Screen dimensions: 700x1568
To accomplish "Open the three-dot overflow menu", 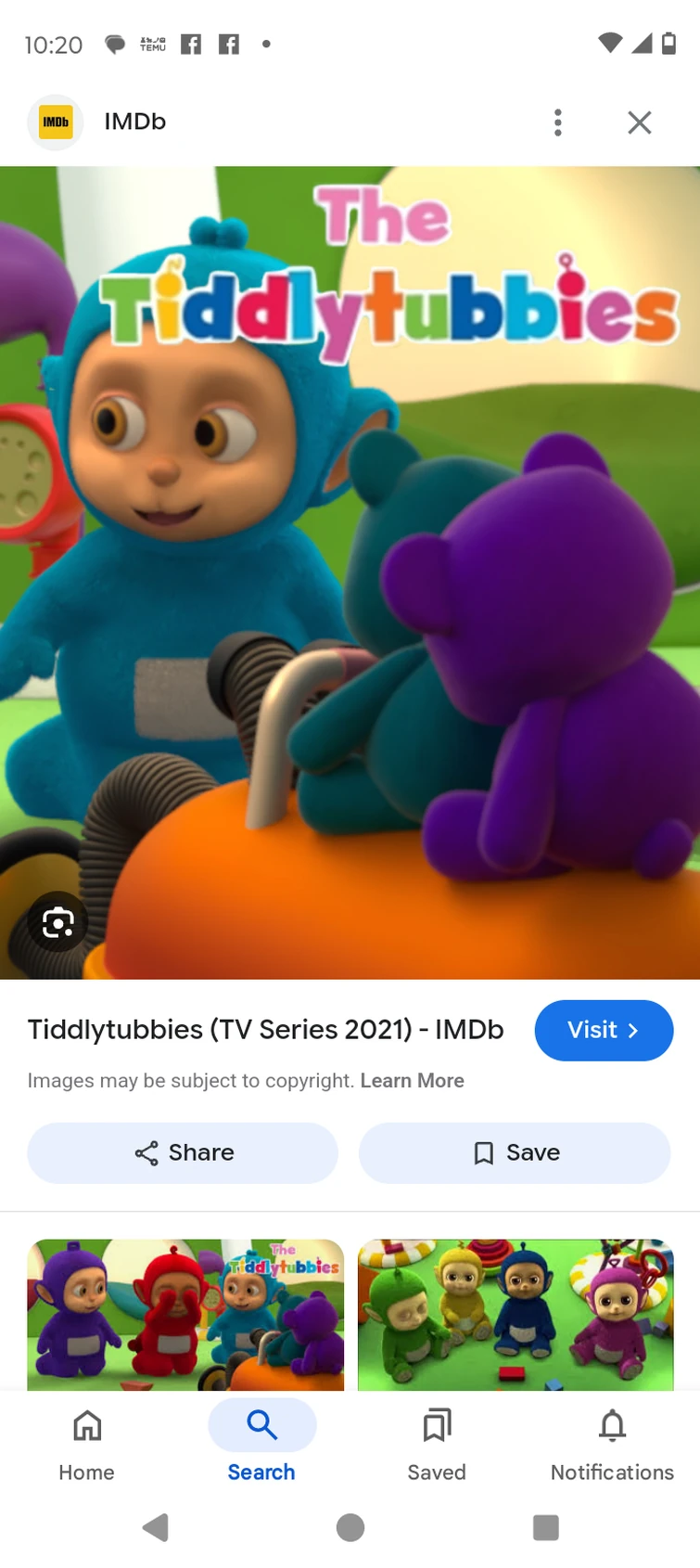I will click(557, 122).
